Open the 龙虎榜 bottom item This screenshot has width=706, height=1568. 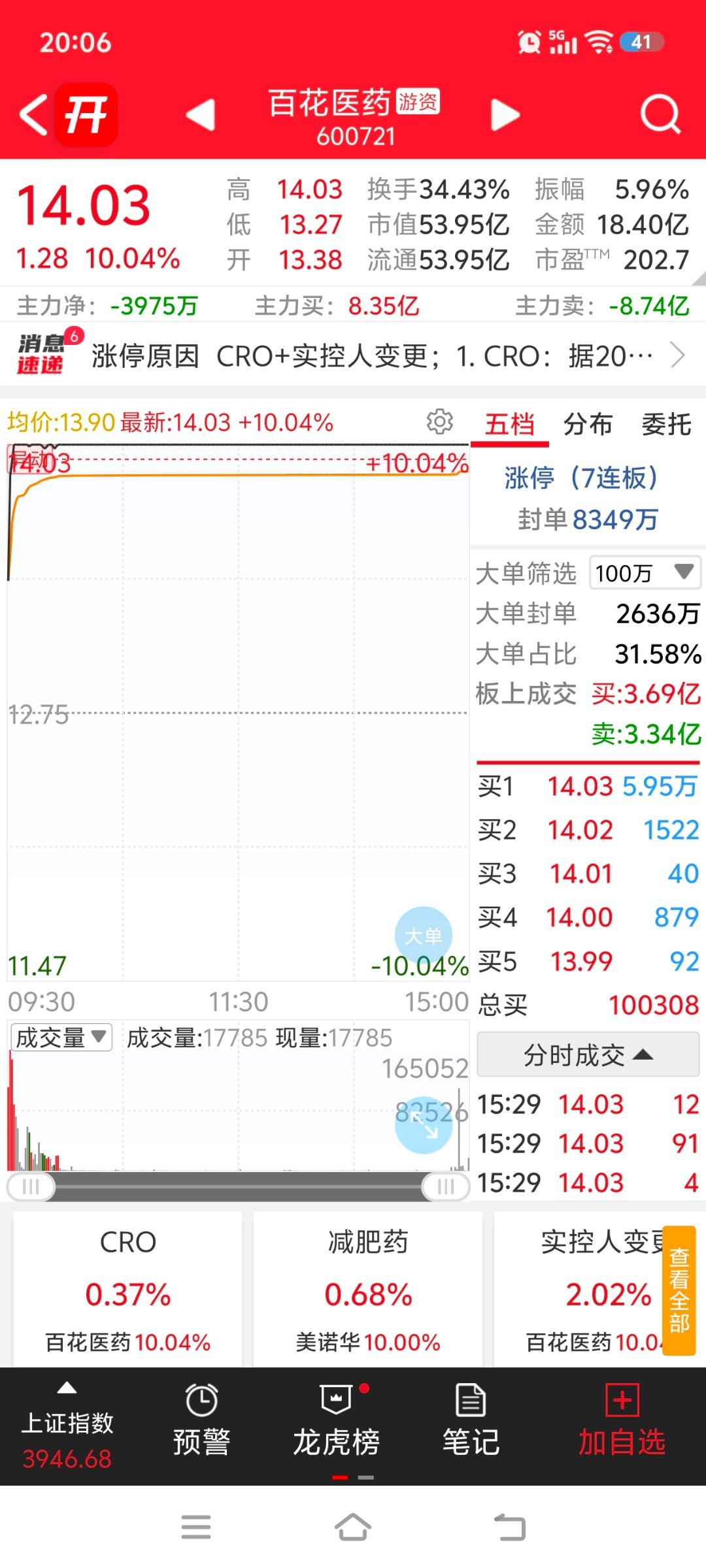(336, 1424)
